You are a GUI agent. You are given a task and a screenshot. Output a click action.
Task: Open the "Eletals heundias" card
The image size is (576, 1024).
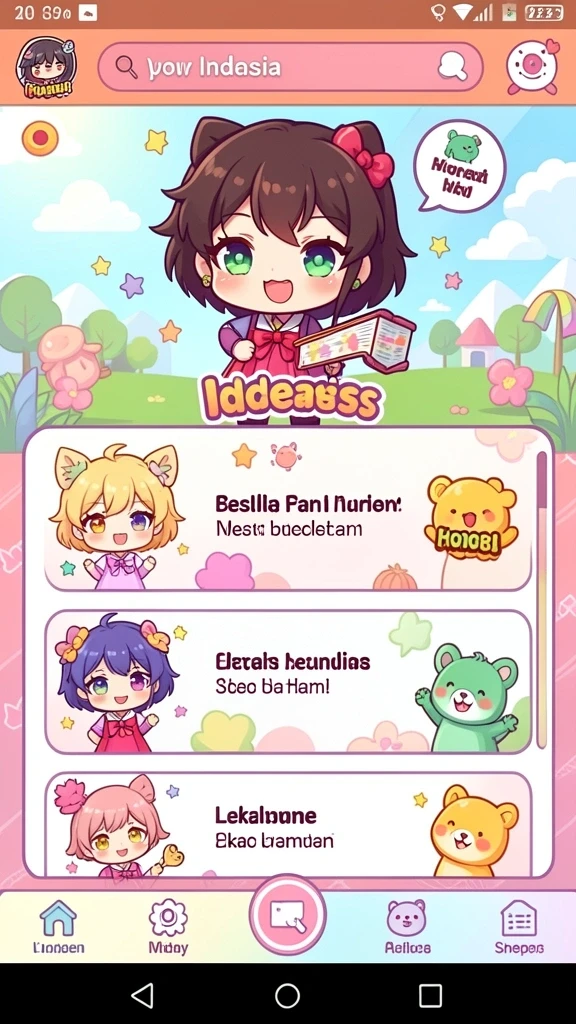pyautogui.click(x=287, y=682)
